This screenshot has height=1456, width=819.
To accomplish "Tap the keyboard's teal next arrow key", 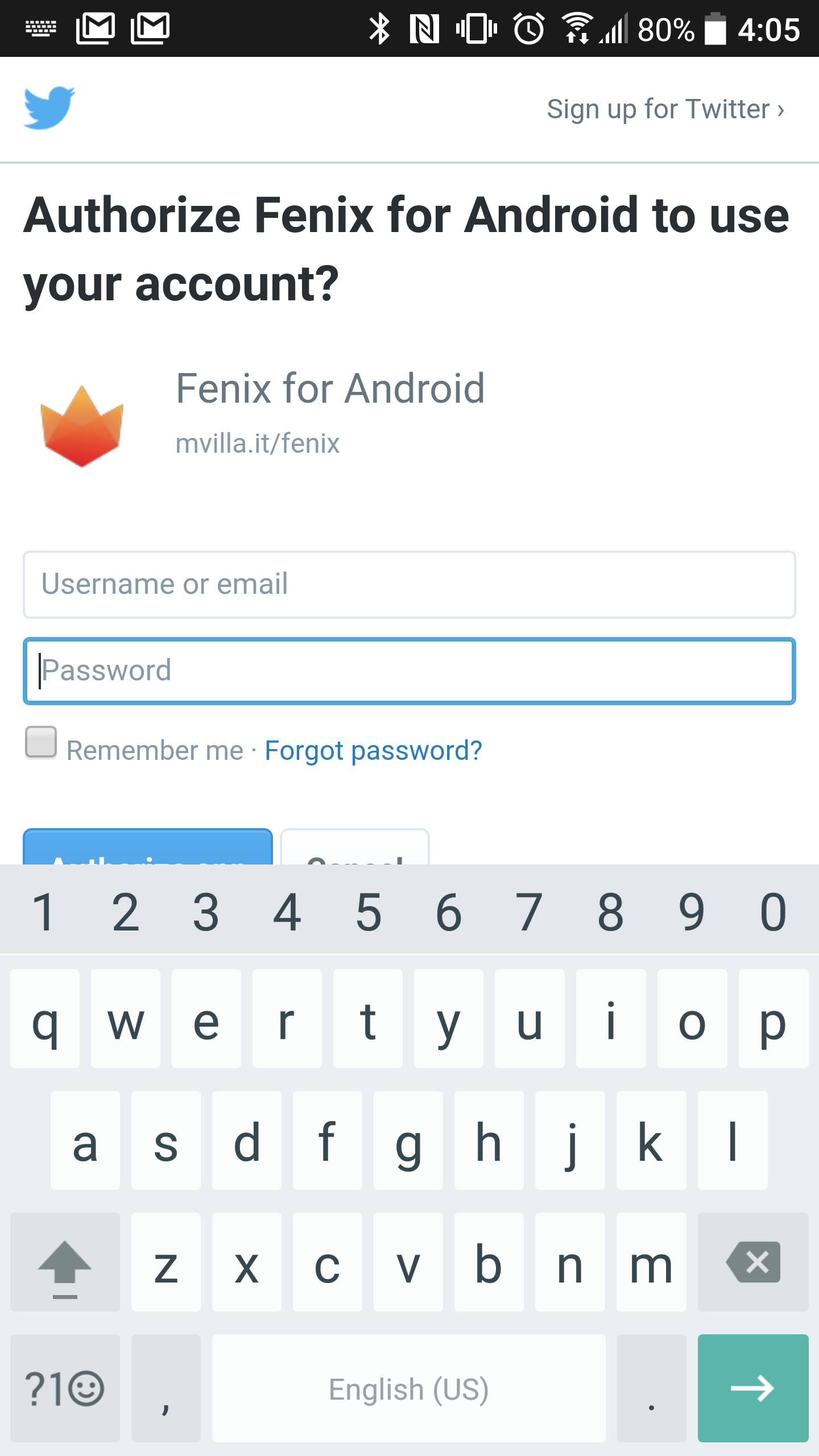I will tap(753, 1388).
